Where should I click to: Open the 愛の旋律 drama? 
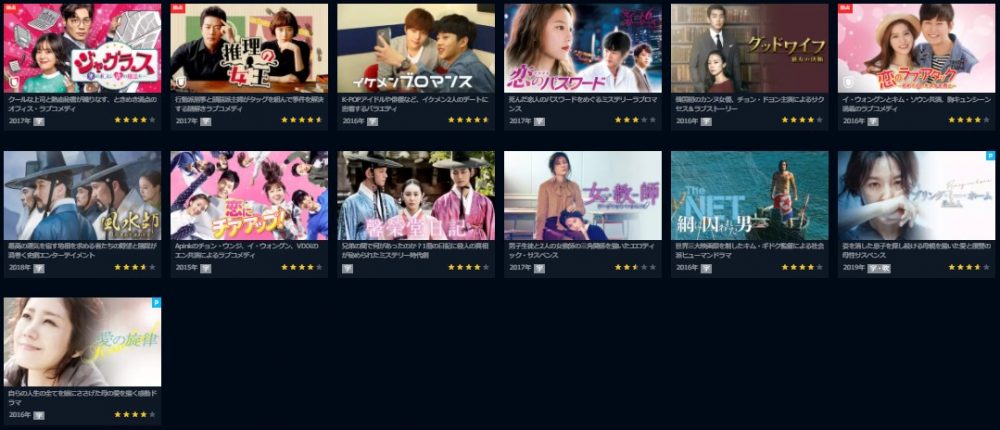tap(82, 342)
